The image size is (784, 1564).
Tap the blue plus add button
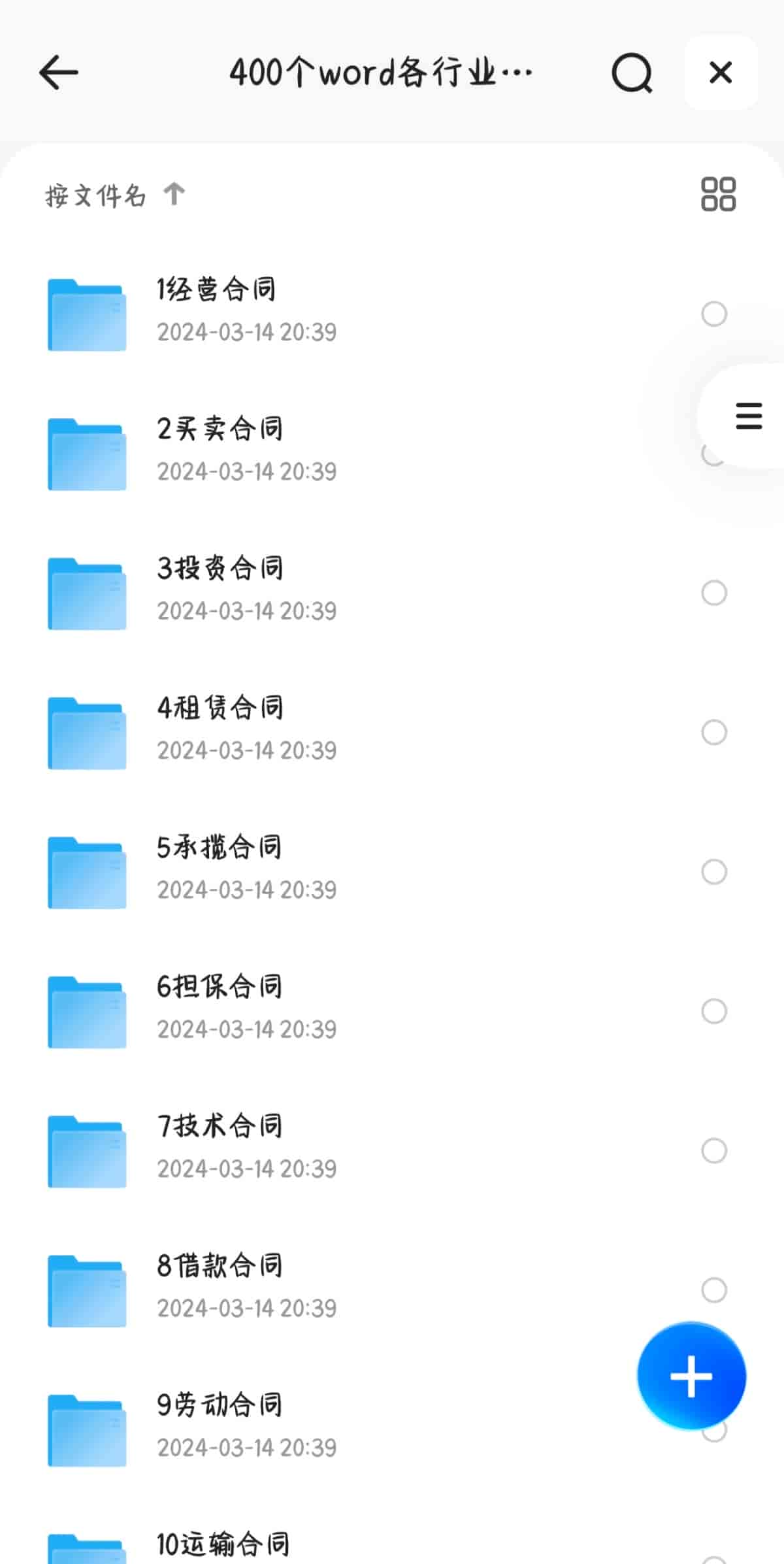[691, 1376]
